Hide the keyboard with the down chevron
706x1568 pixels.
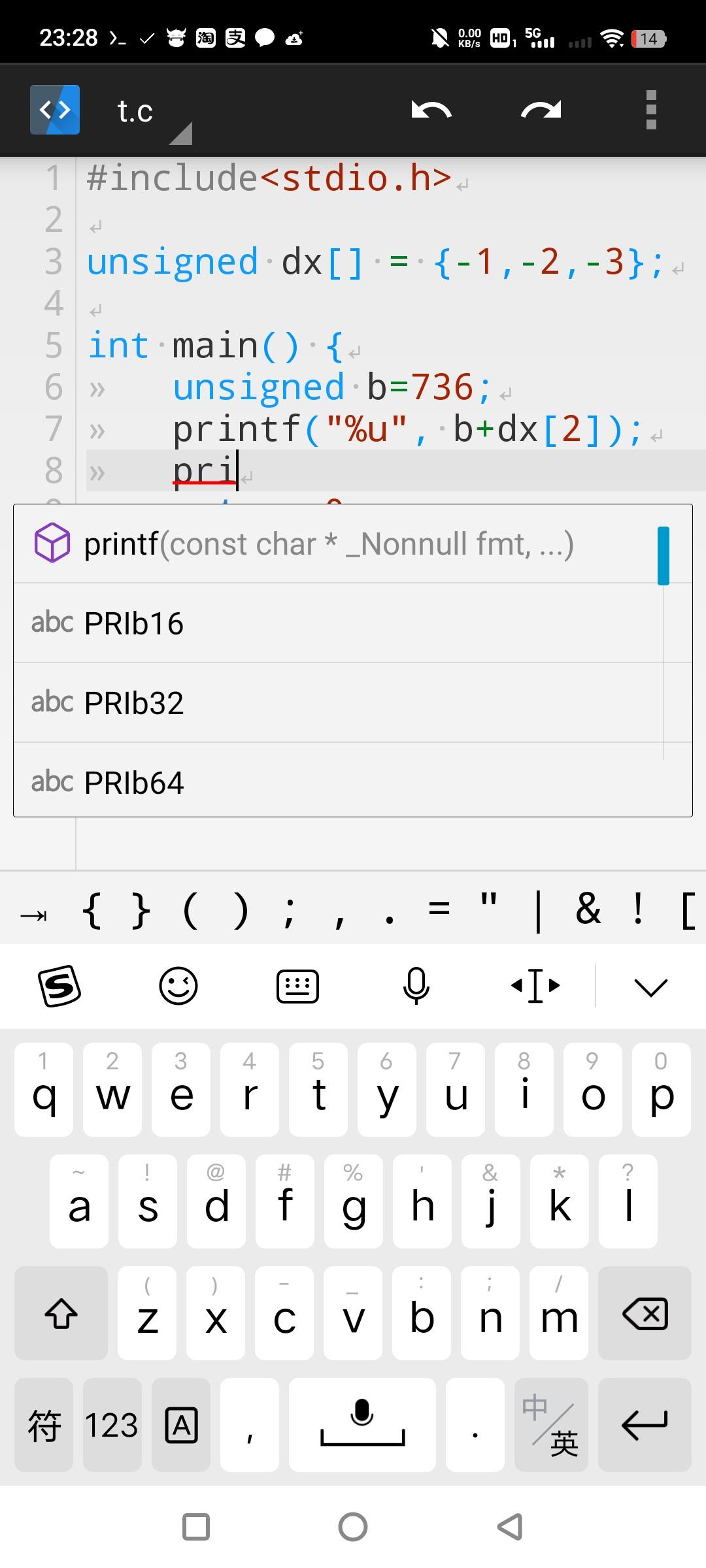650,987
